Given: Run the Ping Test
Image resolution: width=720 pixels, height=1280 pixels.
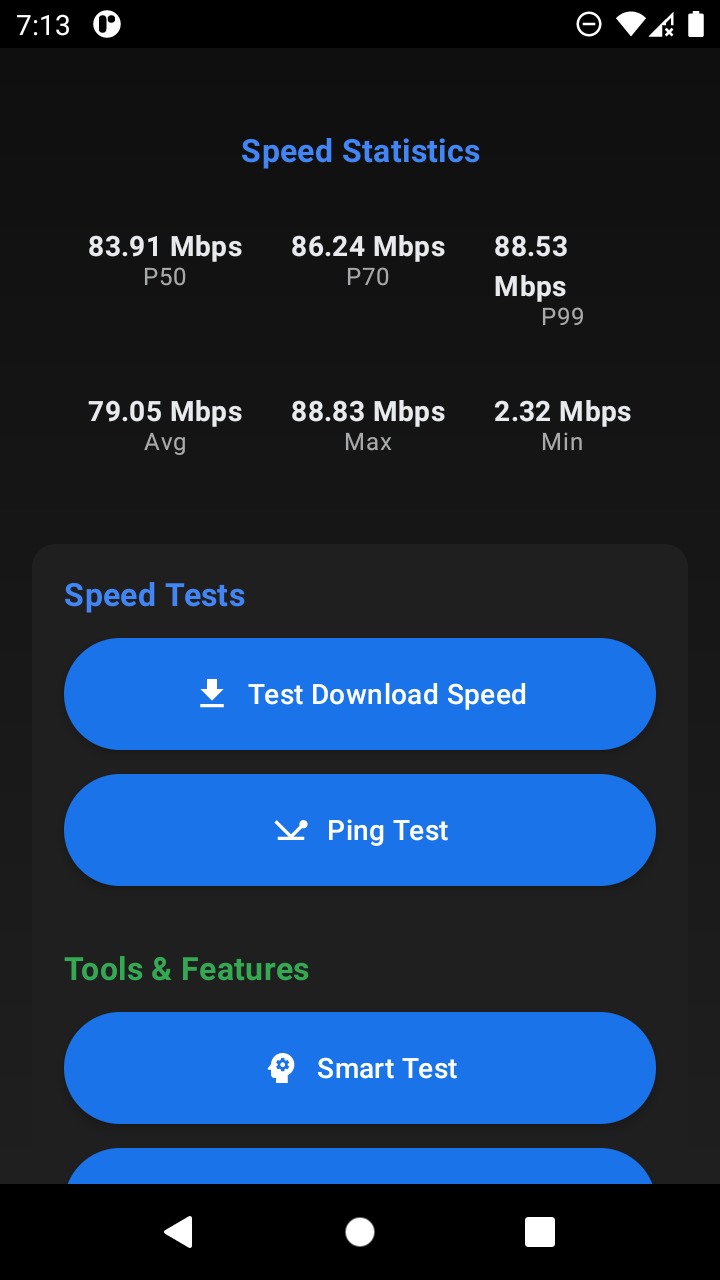Looking at the screenshot, I should 360,830.
